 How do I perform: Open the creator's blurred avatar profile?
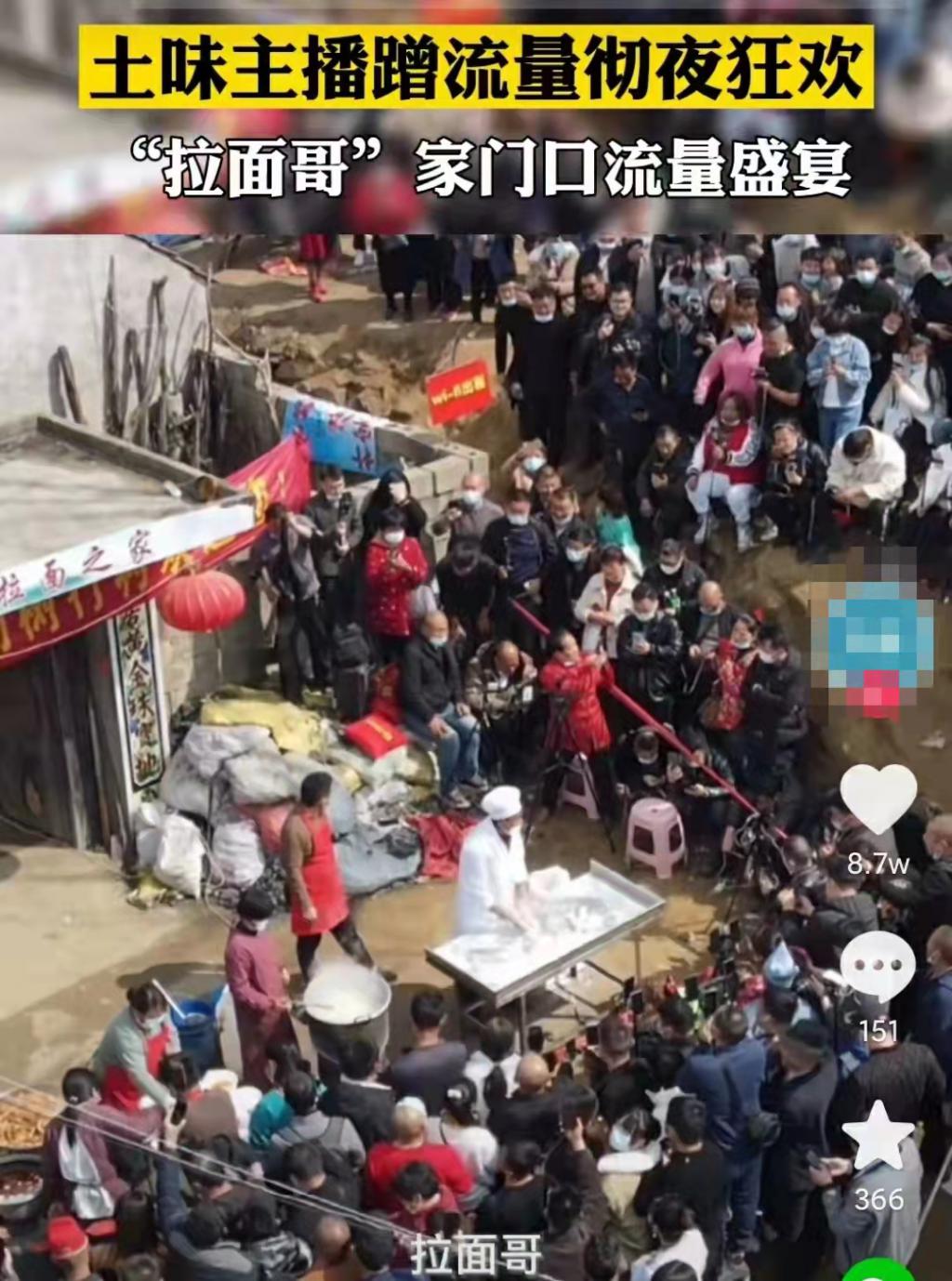tap(872, 634)
